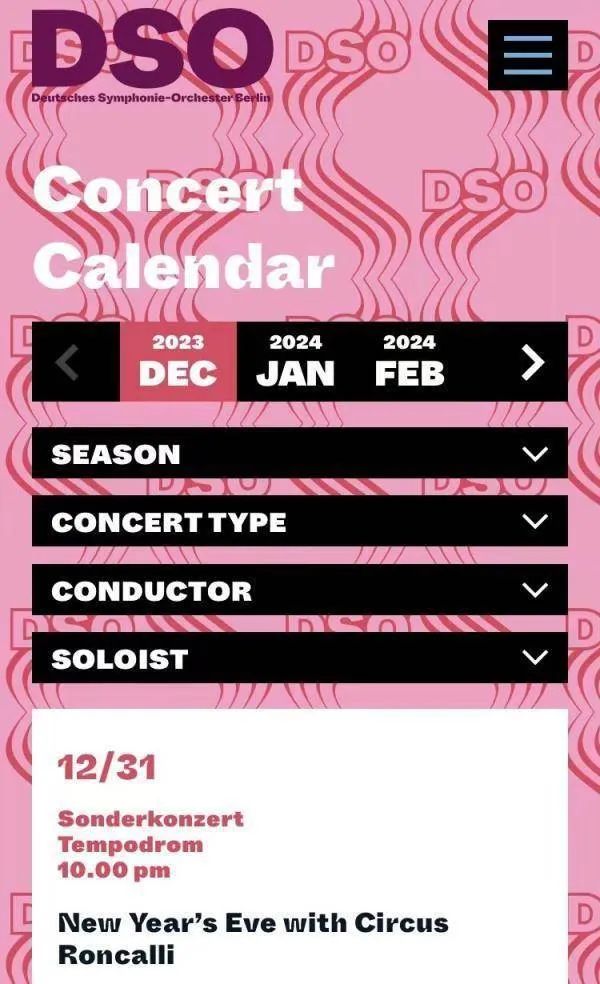Image resolution: width=600 pixels, height=984 pixels.
Task: Go to the DSO homepage logo
Action: tap(153, 56)
